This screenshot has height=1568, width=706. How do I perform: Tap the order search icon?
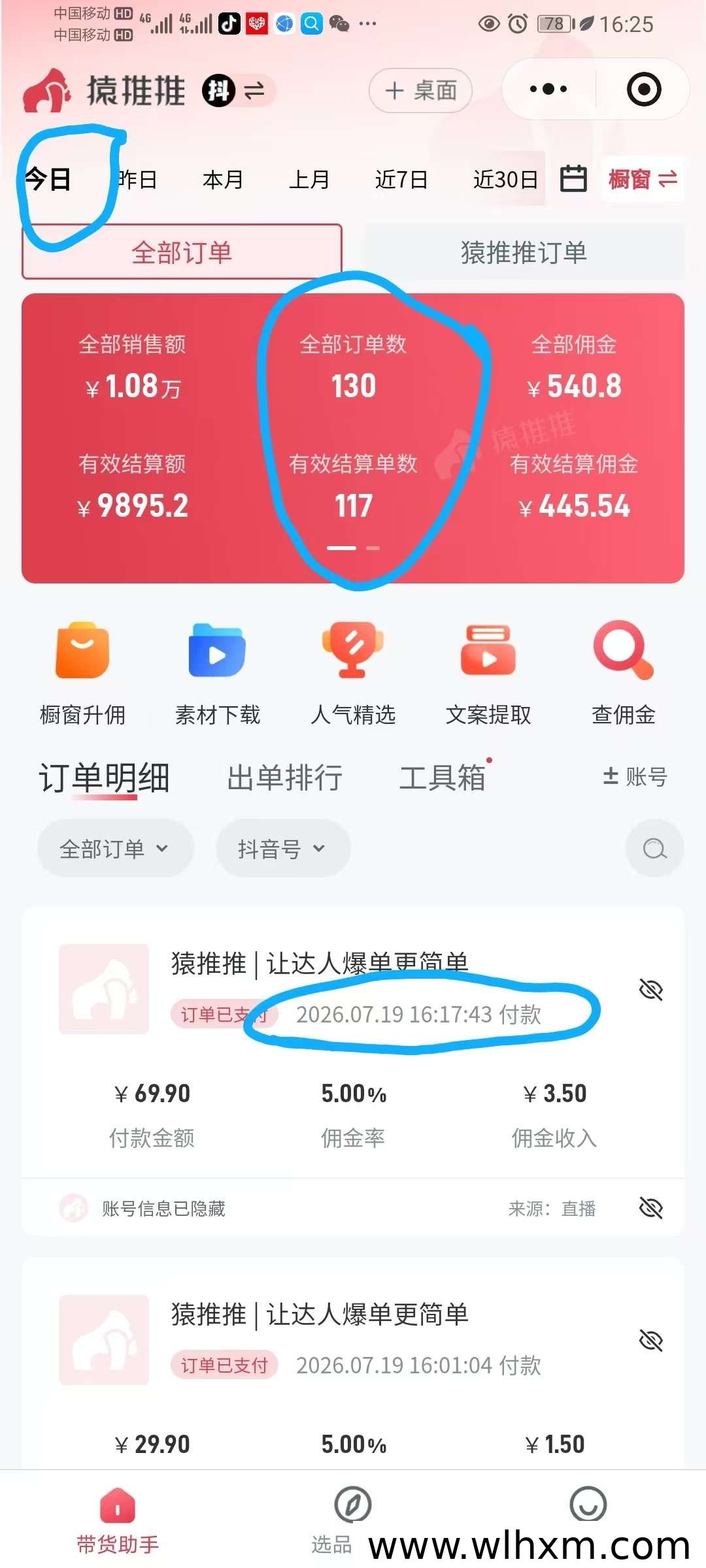pos(654,849)
